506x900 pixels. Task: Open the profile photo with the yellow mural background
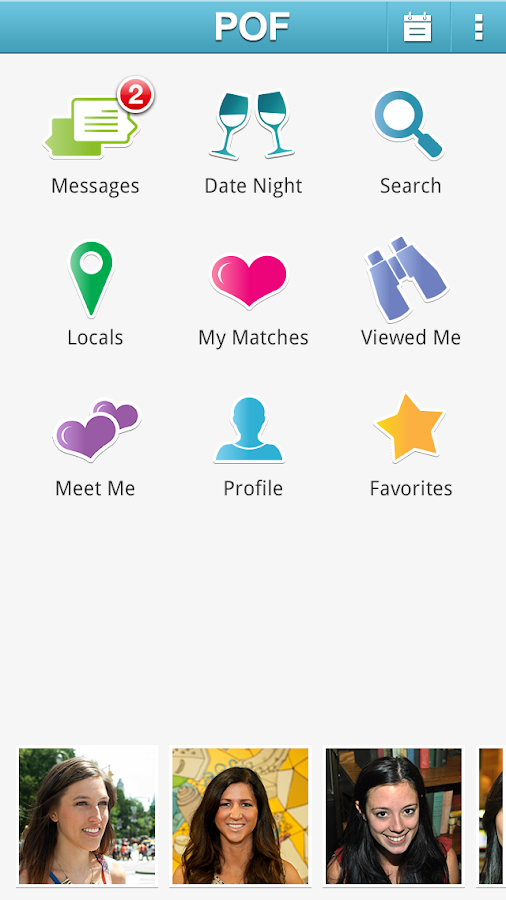click(x=240, y=816)
